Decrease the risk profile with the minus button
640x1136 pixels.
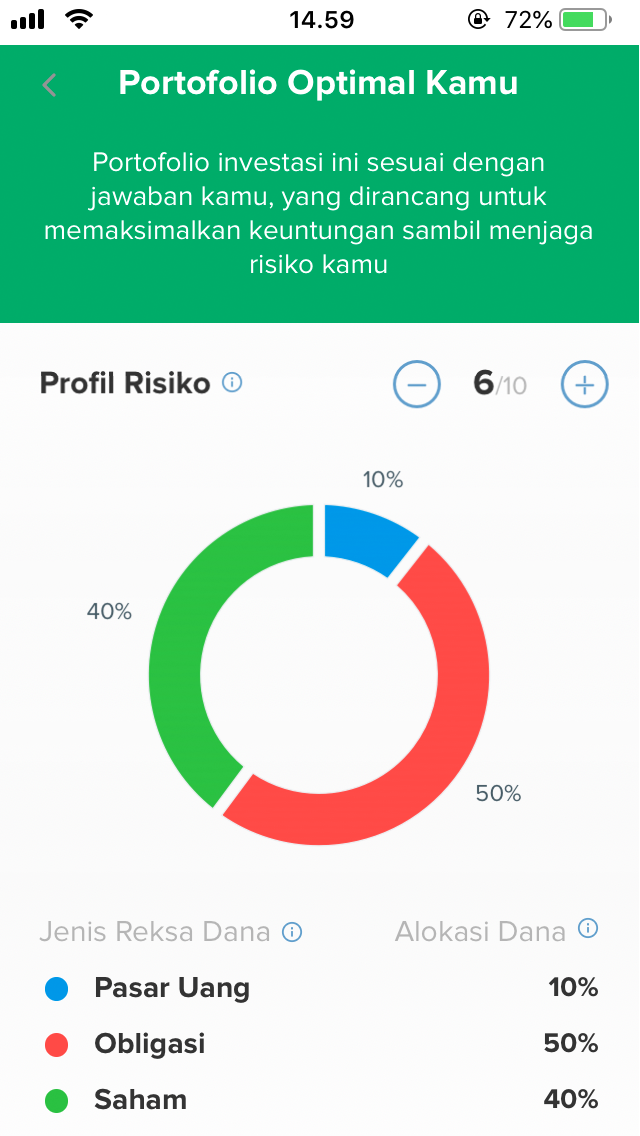(x=417, y=384)
